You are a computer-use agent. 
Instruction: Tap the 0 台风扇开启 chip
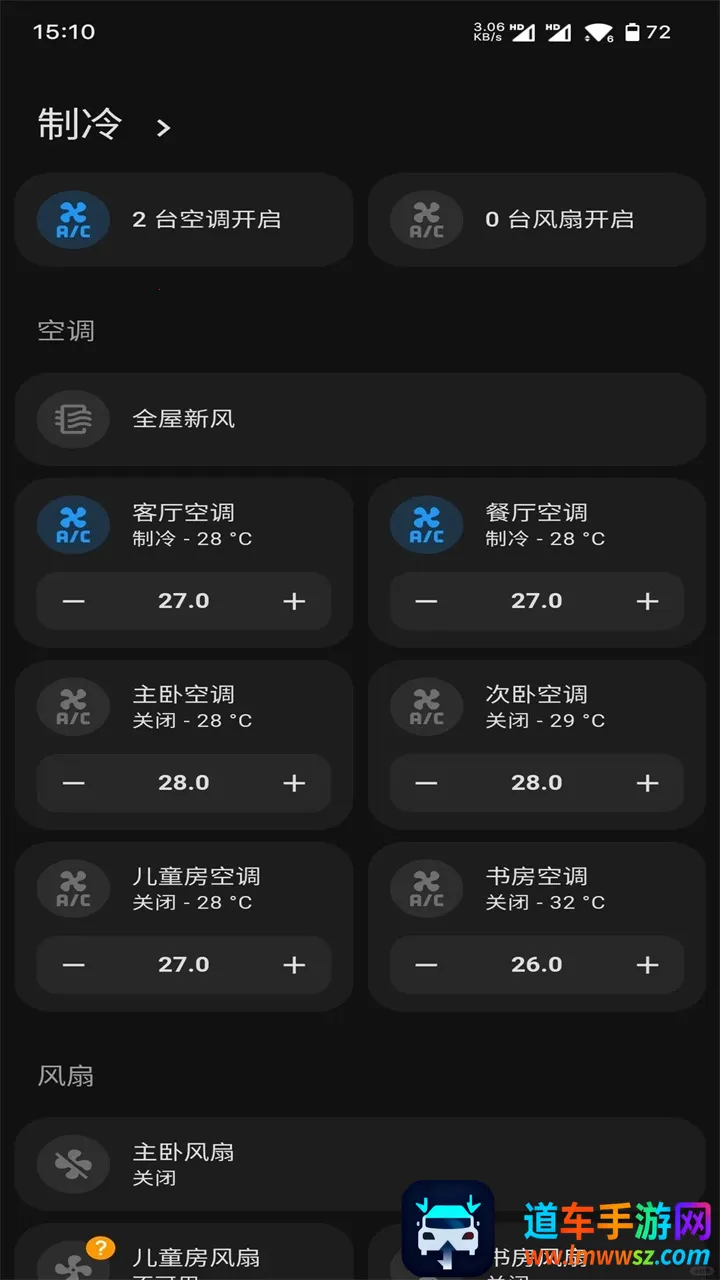coord(537,220)
